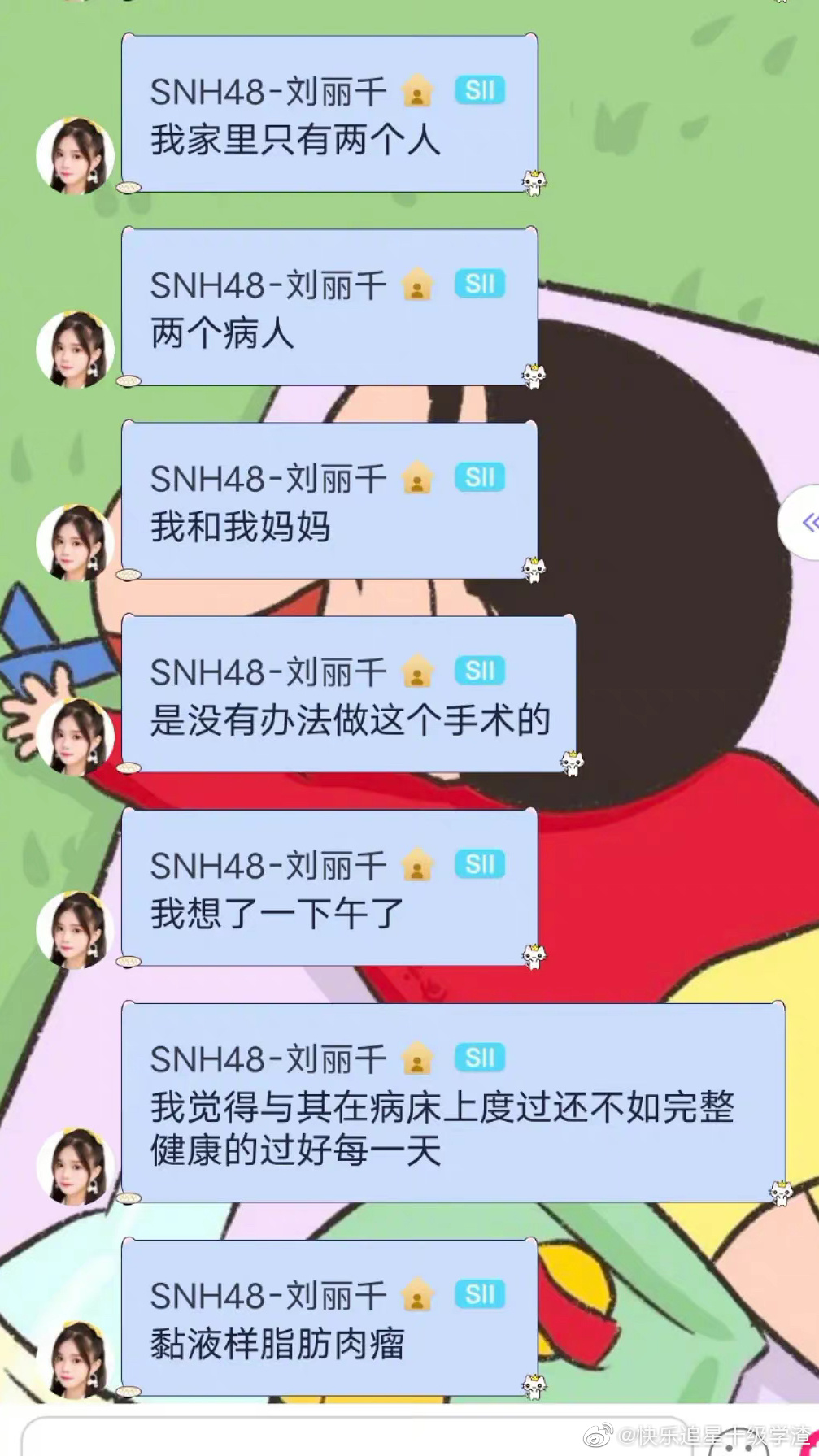Focus the message input box at the bottom

click(x=325, y=1437)
